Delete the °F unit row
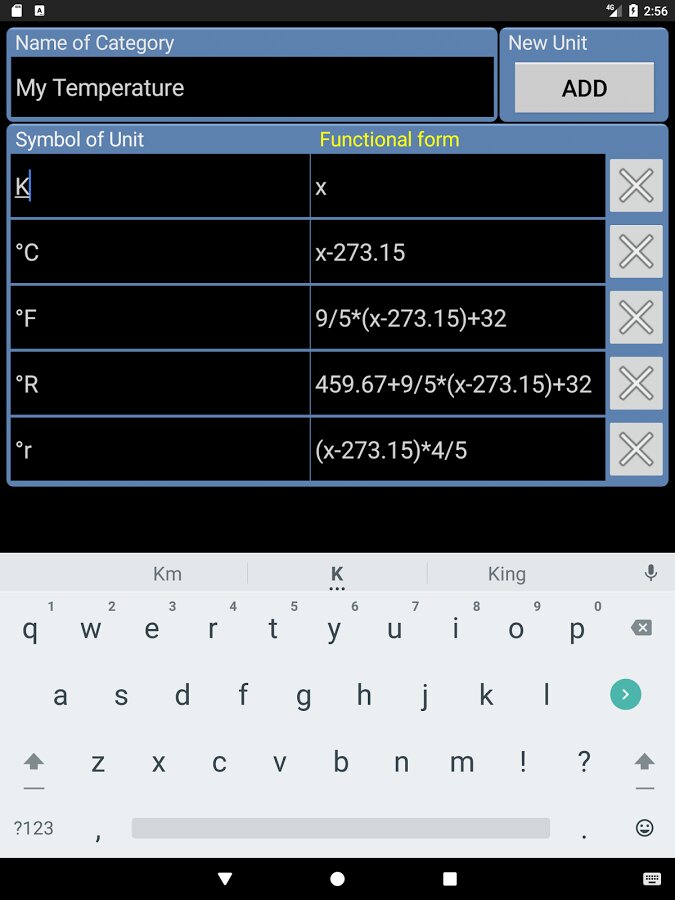The width and height of the screenshot is (675, 900). [636, 318]
